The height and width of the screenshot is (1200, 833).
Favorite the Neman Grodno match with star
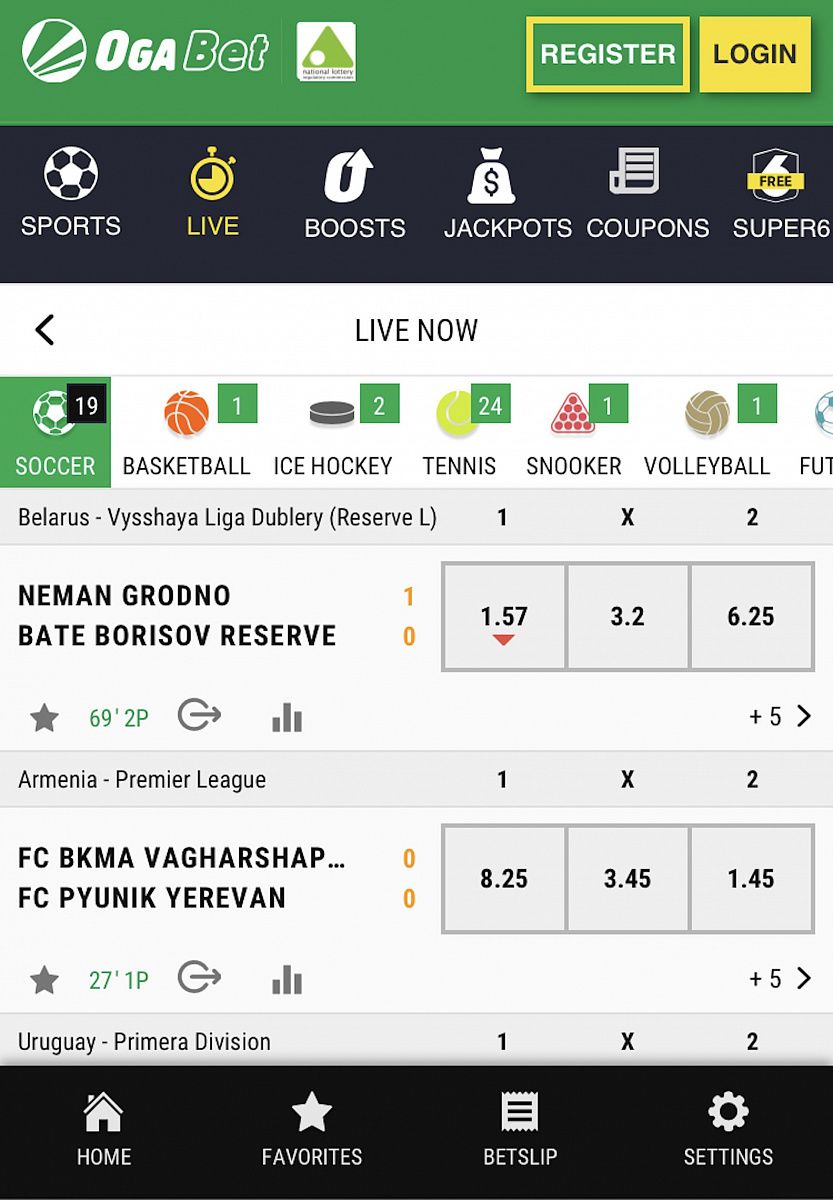coord(44,717)
